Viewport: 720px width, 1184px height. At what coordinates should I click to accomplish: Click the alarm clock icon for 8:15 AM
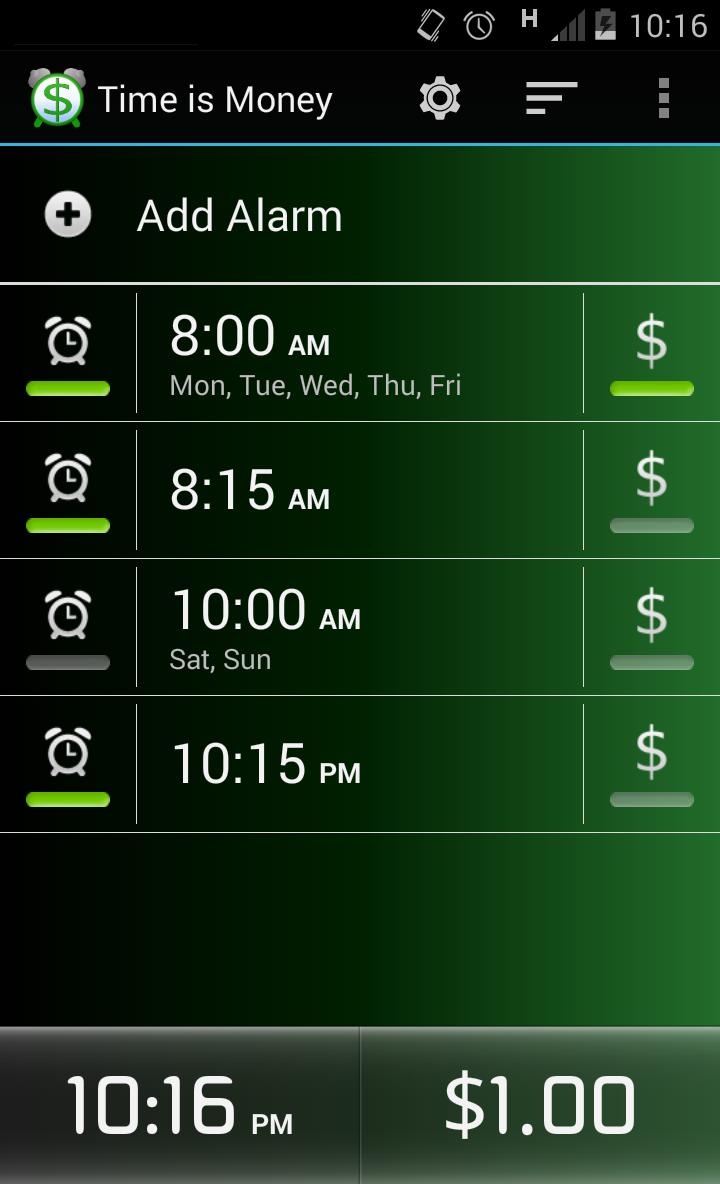67,477
